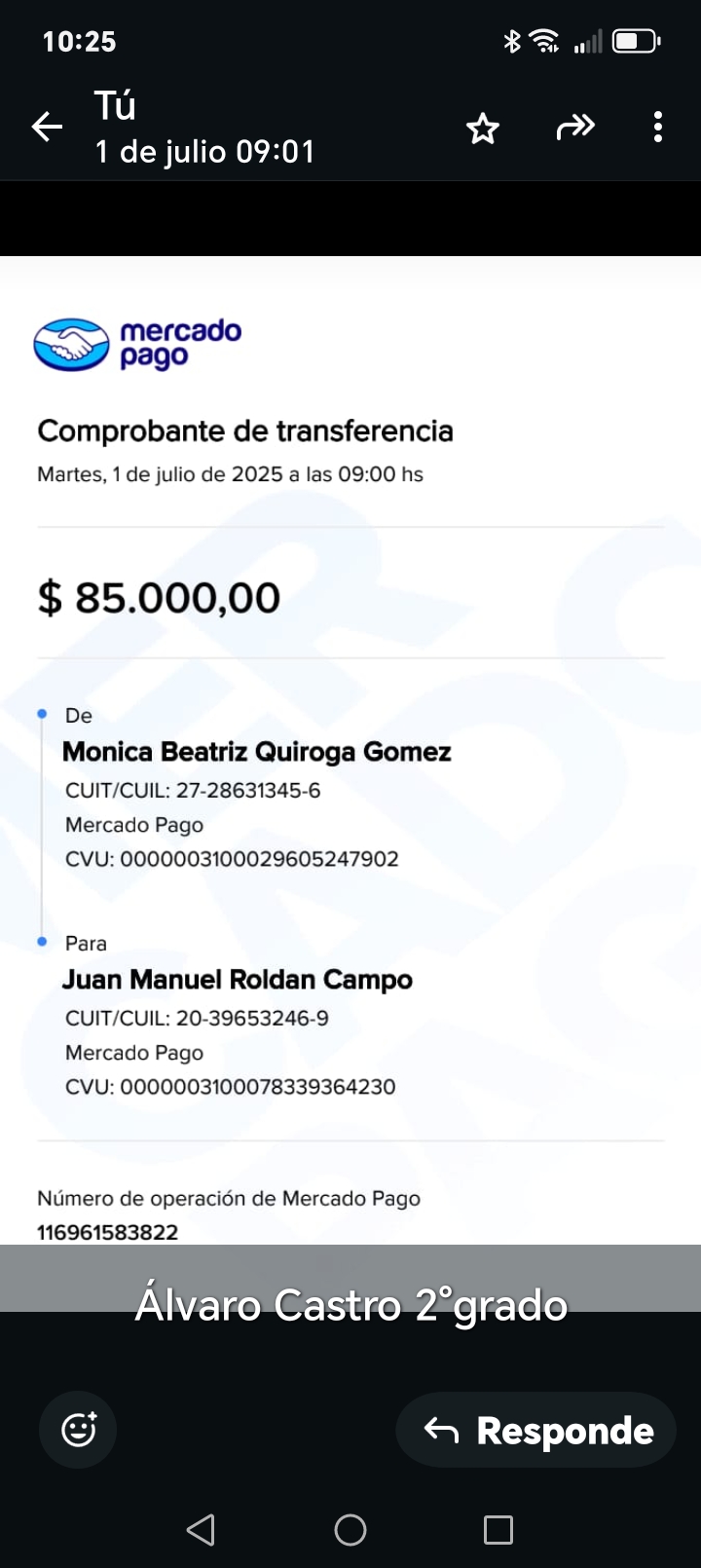Screen dimensions: 701x1568
Task: Star this message
Action: pos(483,128)
